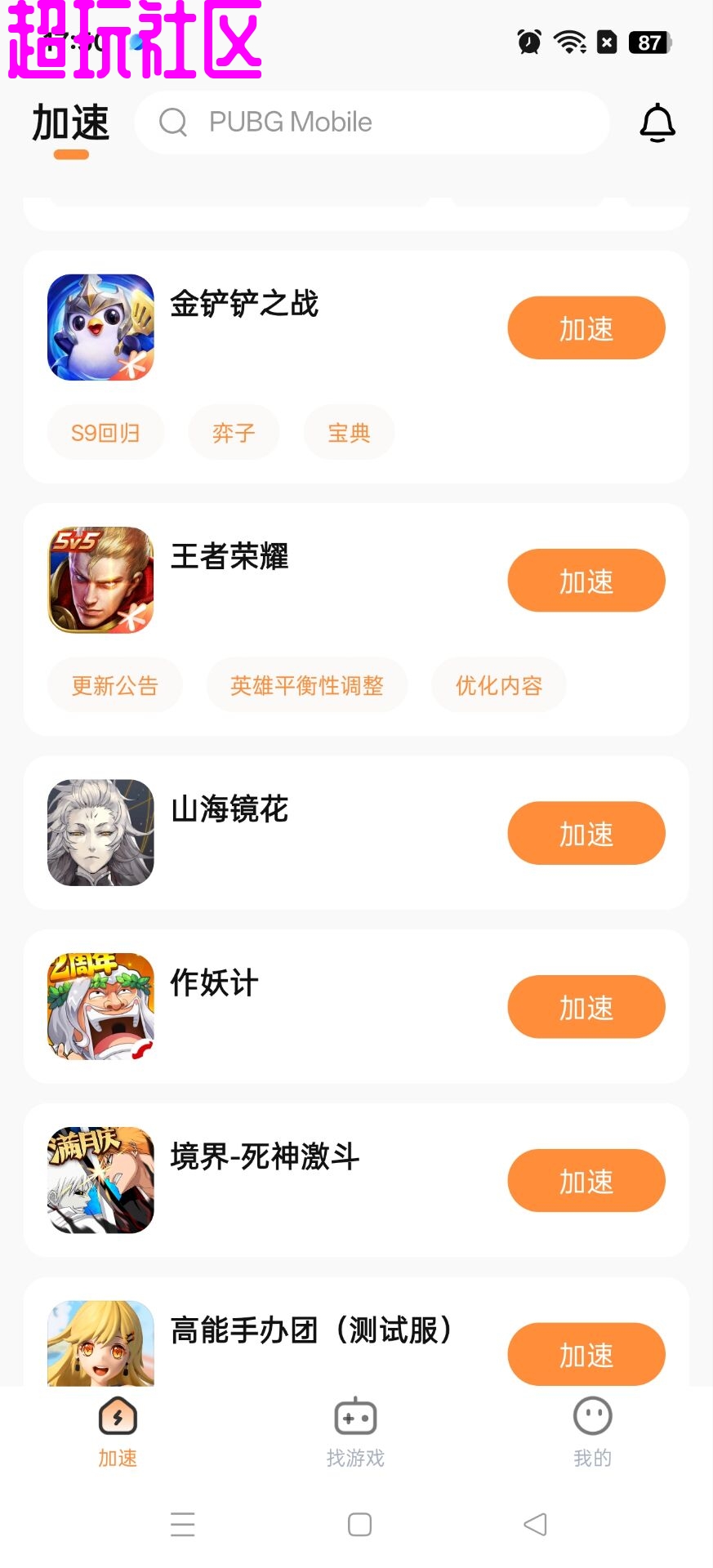Open the 弈子 chip

point(234,433)
